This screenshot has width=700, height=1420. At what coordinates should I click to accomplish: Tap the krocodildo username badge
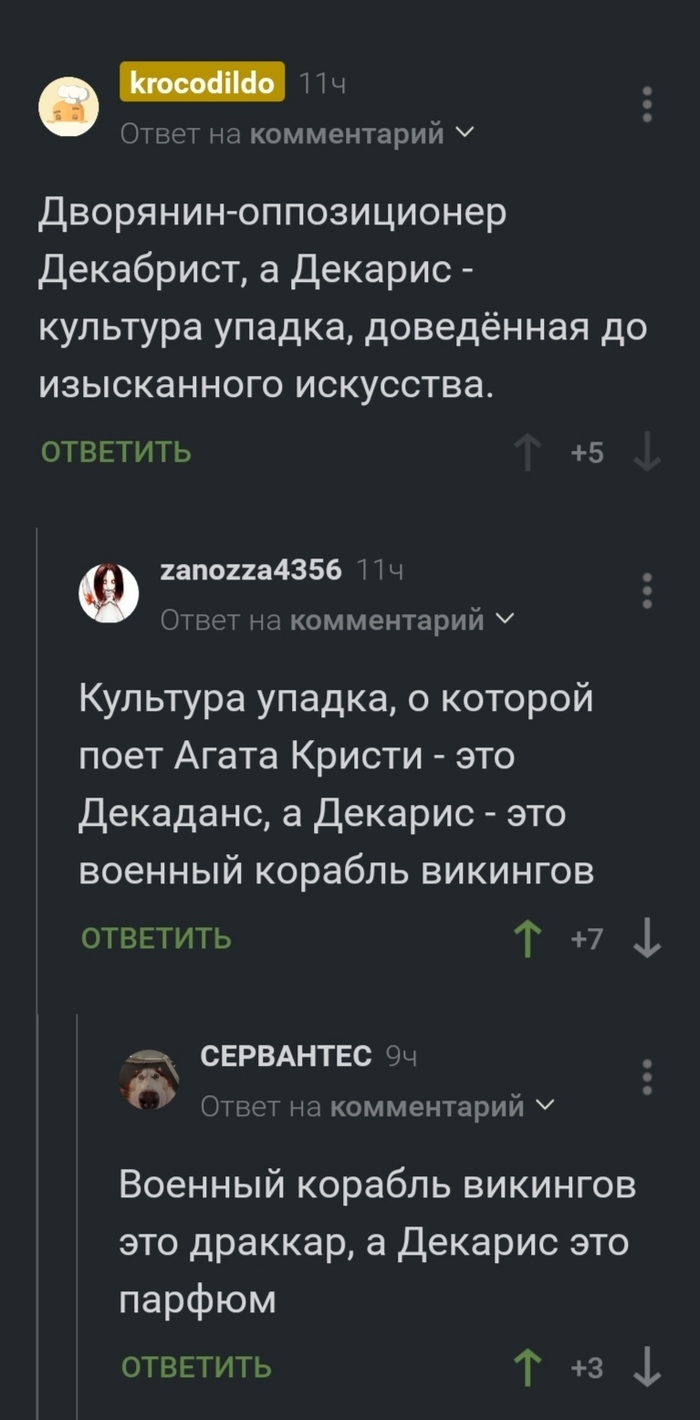click(203, 84)
